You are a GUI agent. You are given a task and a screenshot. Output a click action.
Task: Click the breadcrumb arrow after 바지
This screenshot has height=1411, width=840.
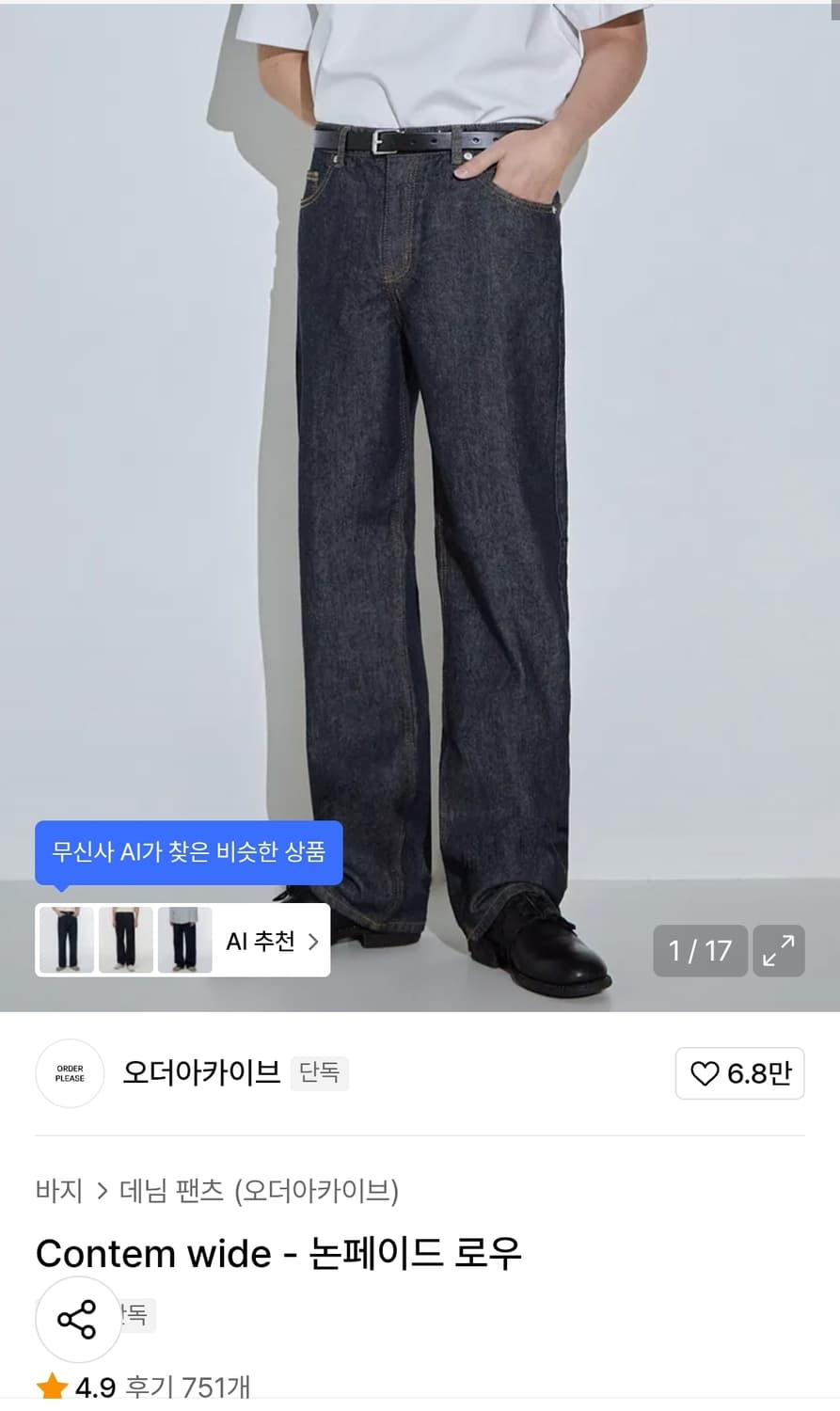coord(102,1192)
